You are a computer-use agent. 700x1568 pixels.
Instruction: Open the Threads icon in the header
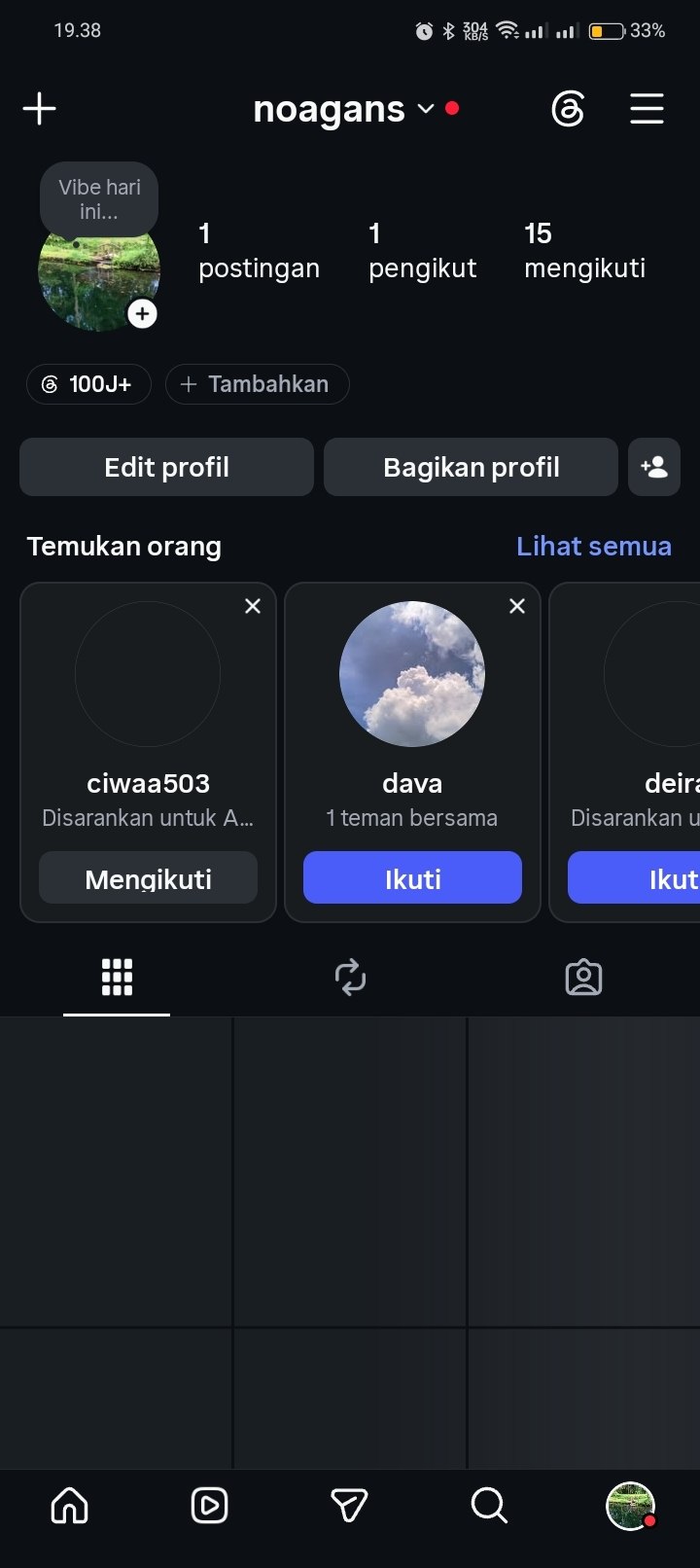(x=568, y=109)
